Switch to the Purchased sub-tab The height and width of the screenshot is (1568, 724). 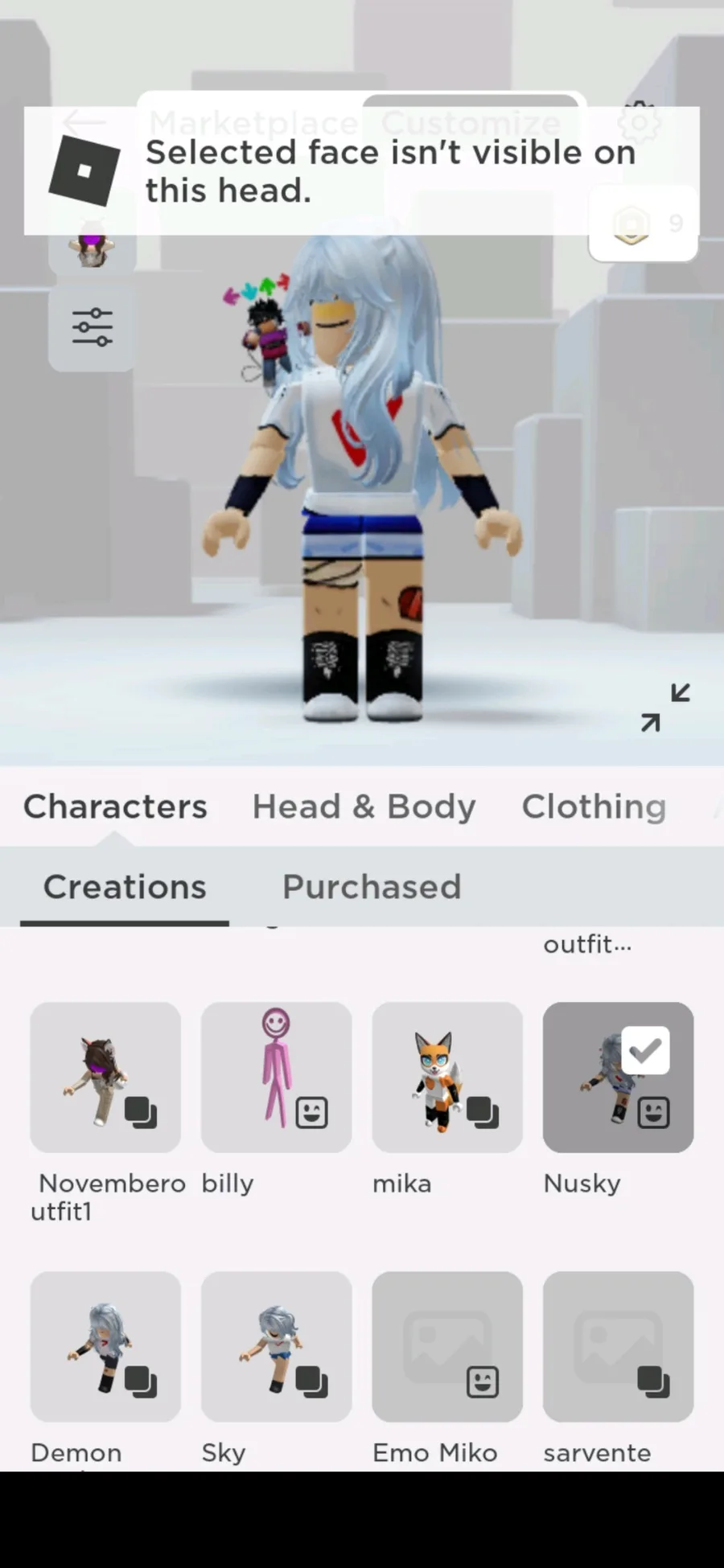pyautogui.click(x=372, y=887)
